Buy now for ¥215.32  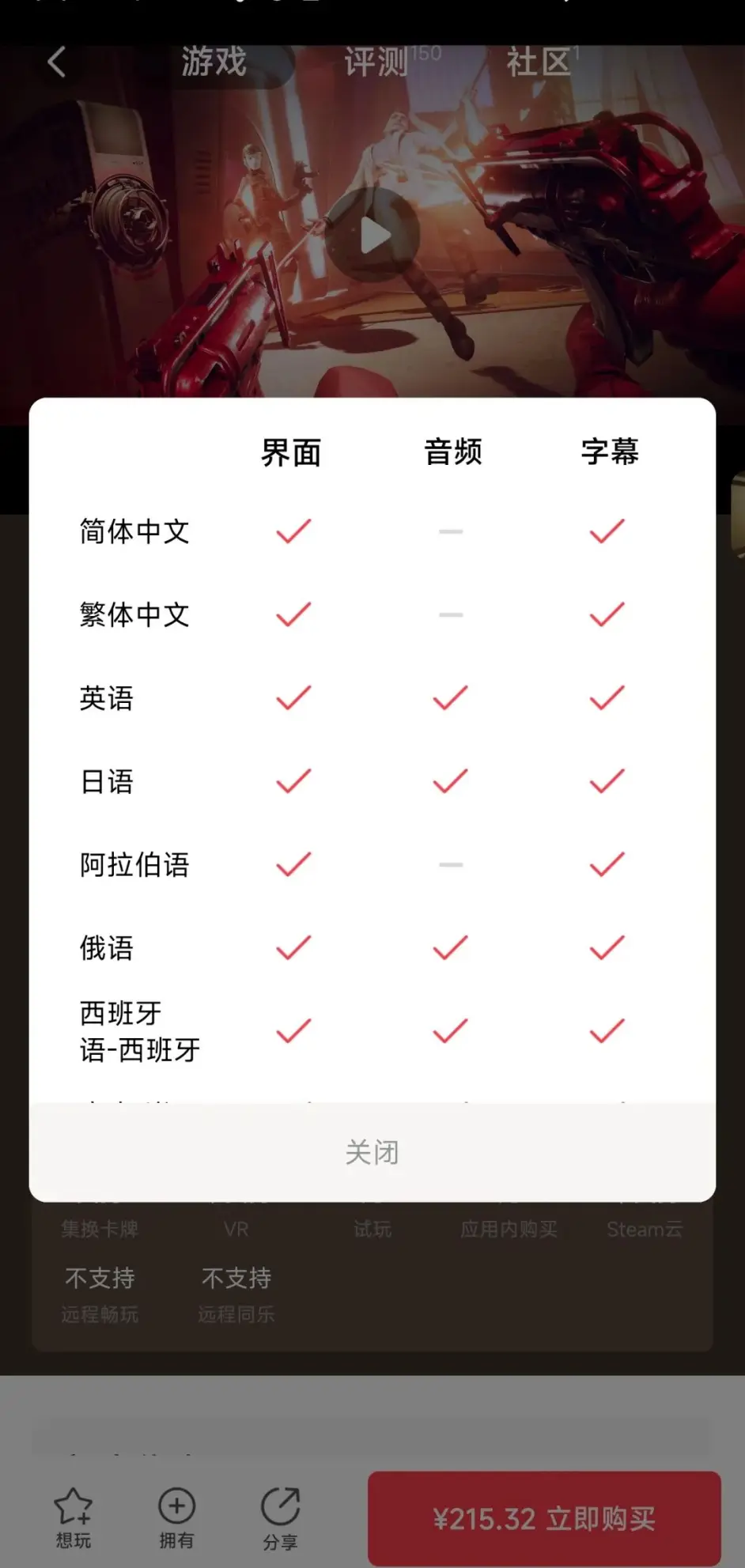(x=544, y=1518)
